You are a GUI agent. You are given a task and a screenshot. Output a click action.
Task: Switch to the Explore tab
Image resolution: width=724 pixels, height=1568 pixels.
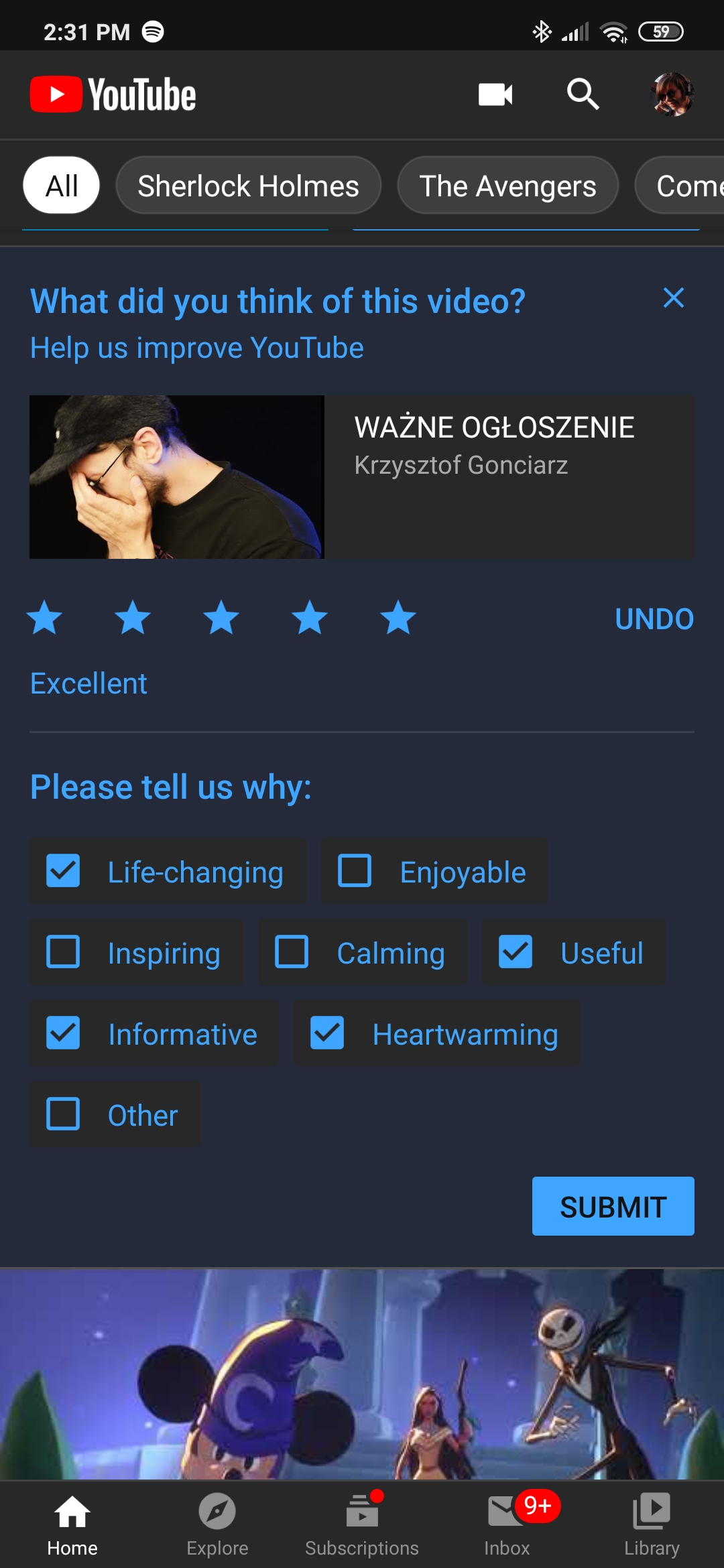[217, 1524]
